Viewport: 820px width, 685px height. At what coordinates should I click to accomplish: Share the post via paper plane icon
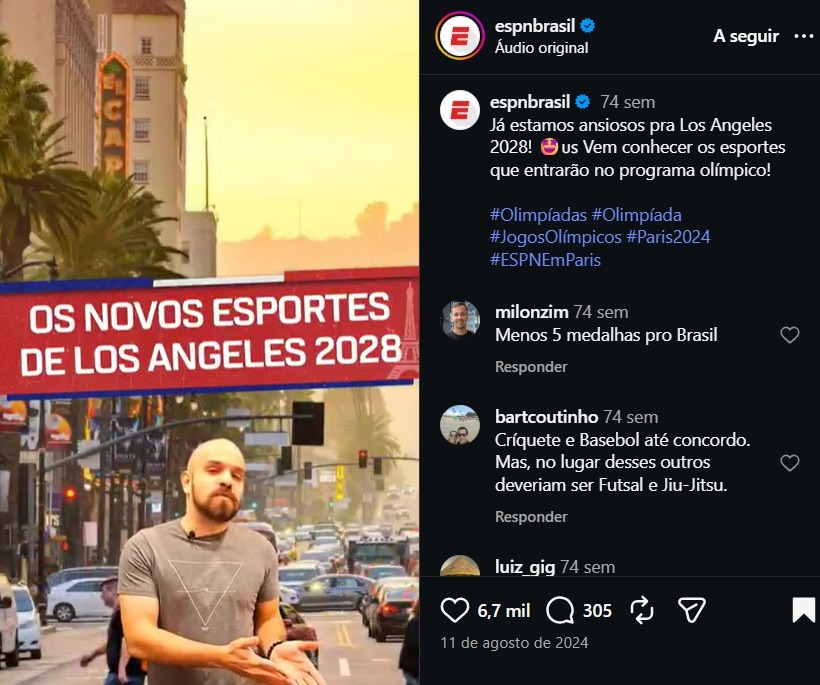pos(692,610)
